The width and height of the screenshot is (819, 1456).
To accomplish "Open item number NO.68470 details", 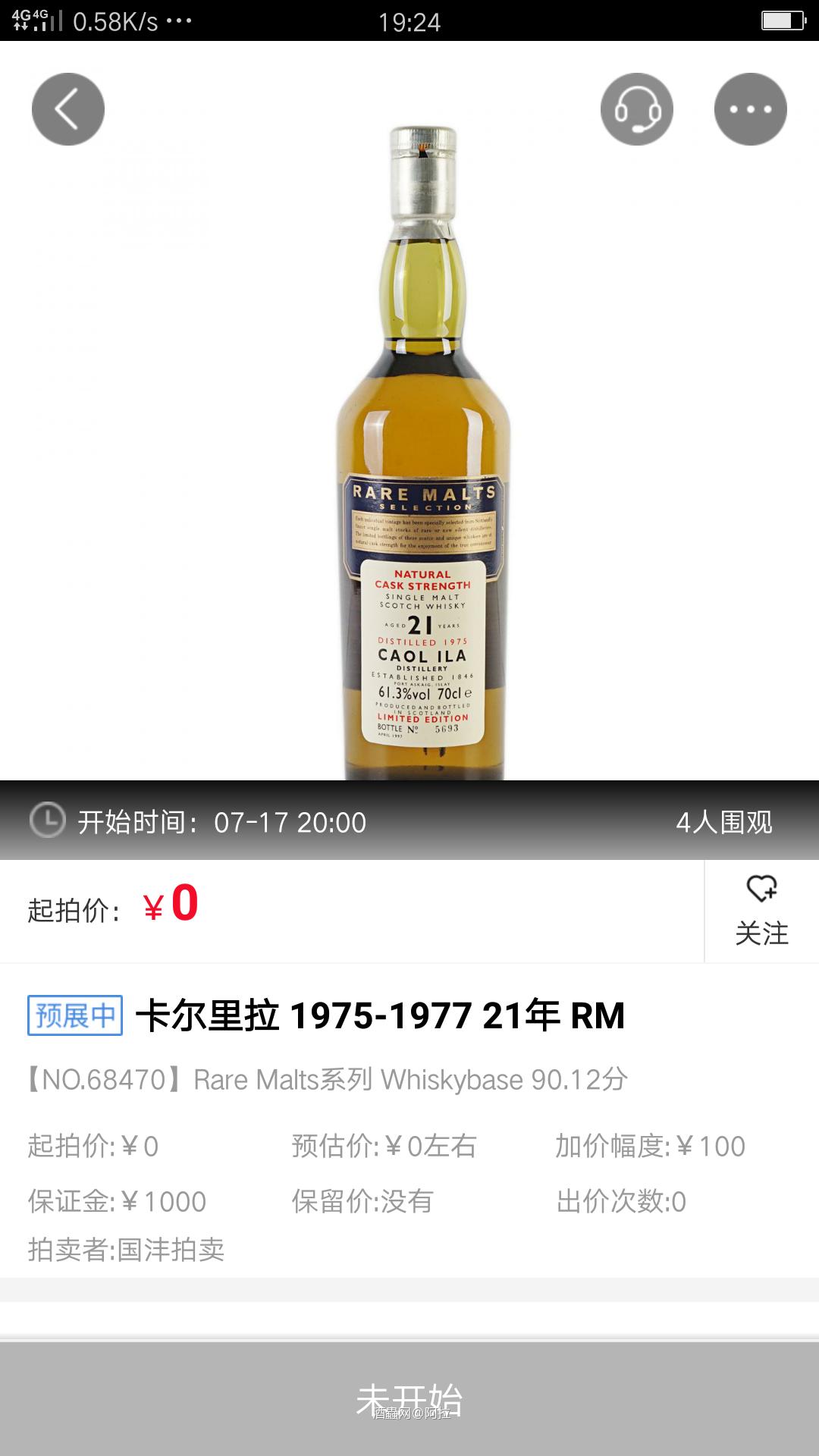I will click(326, 1081).
